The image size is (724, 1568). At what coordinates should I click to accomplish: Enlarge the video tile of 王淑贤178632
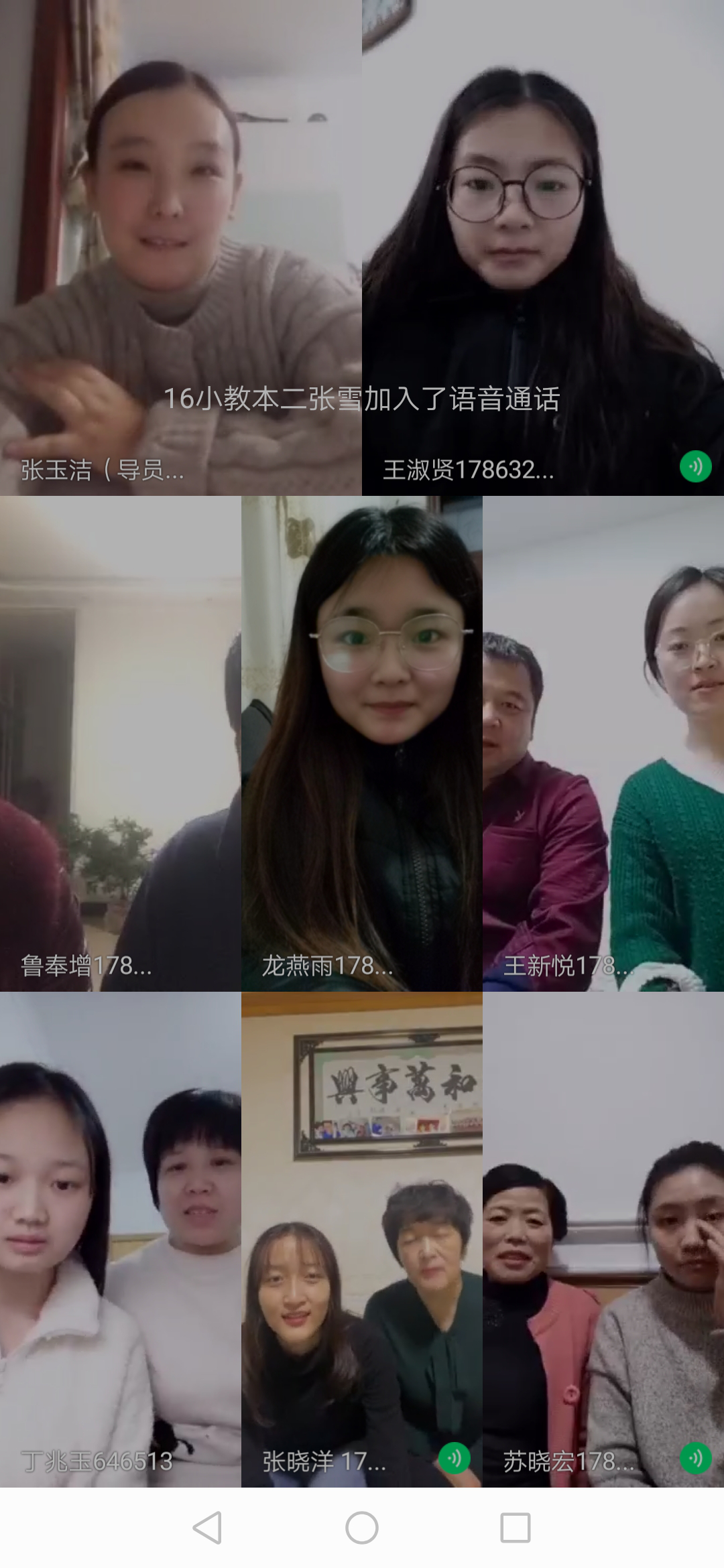[543, 248]
